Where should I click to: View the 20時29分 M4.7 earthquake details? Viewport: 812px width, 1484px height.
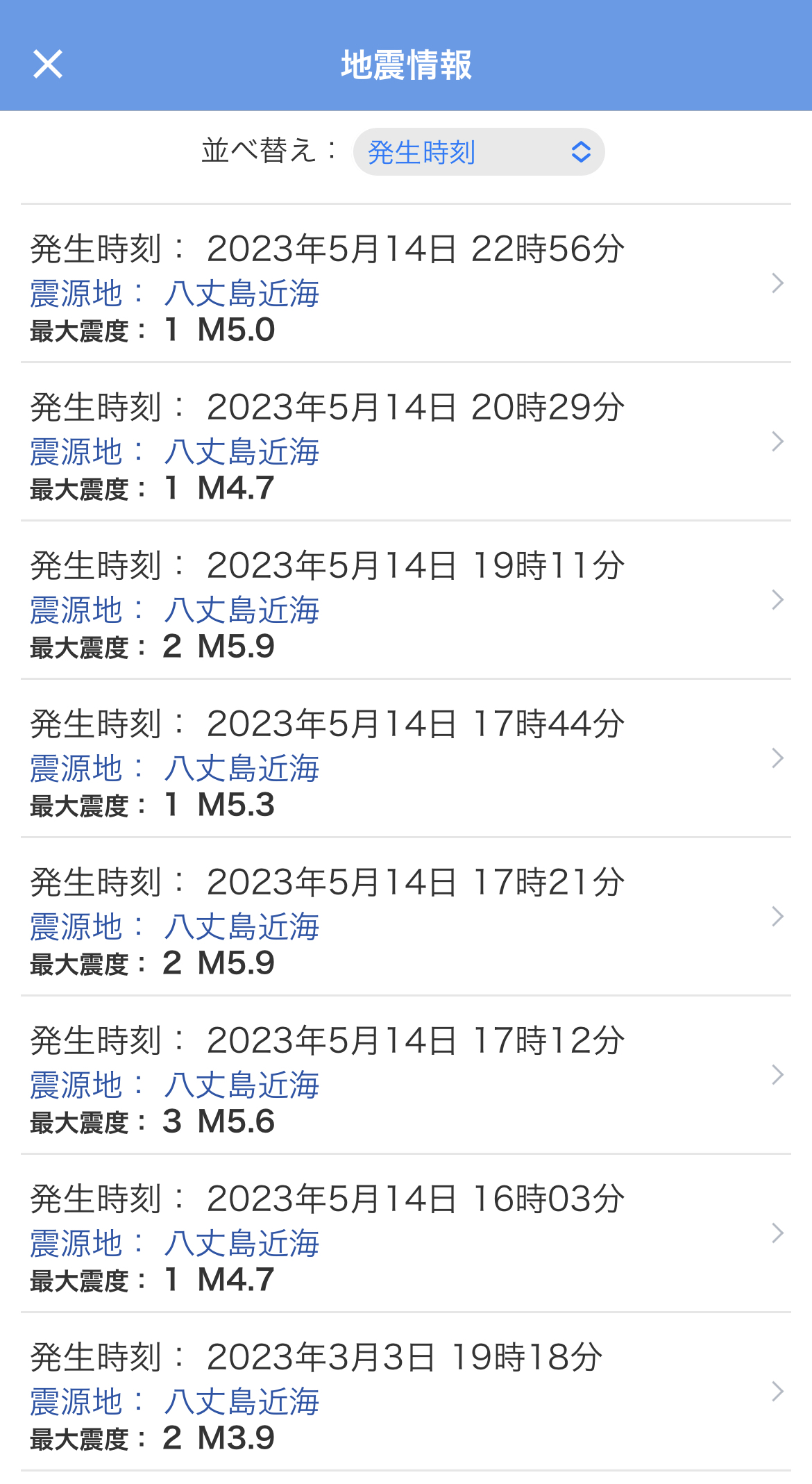pos(405,443)
